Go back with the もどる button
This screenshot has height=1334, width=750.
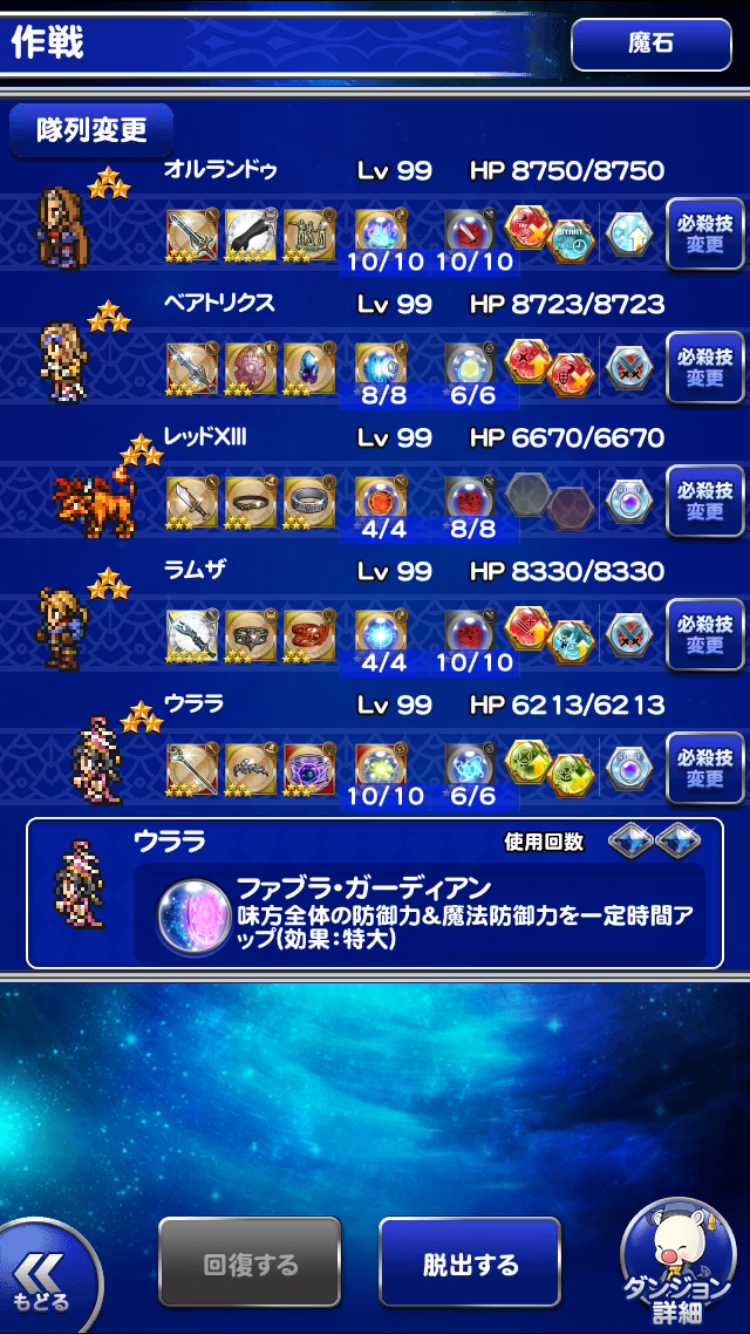[44, 1280]
